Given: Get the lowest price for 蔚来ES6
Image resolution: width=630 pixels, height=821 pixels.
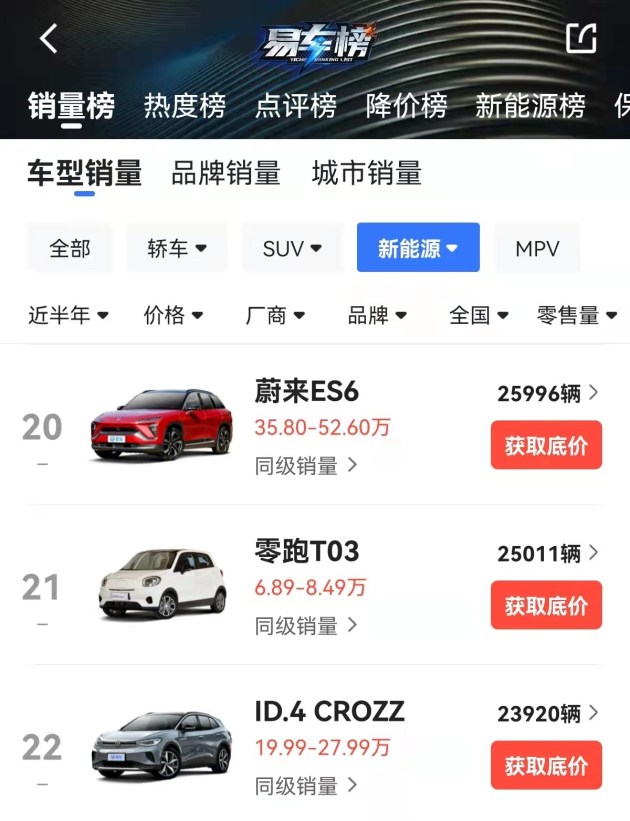Looking at the screenshot, I should [546, 446].
